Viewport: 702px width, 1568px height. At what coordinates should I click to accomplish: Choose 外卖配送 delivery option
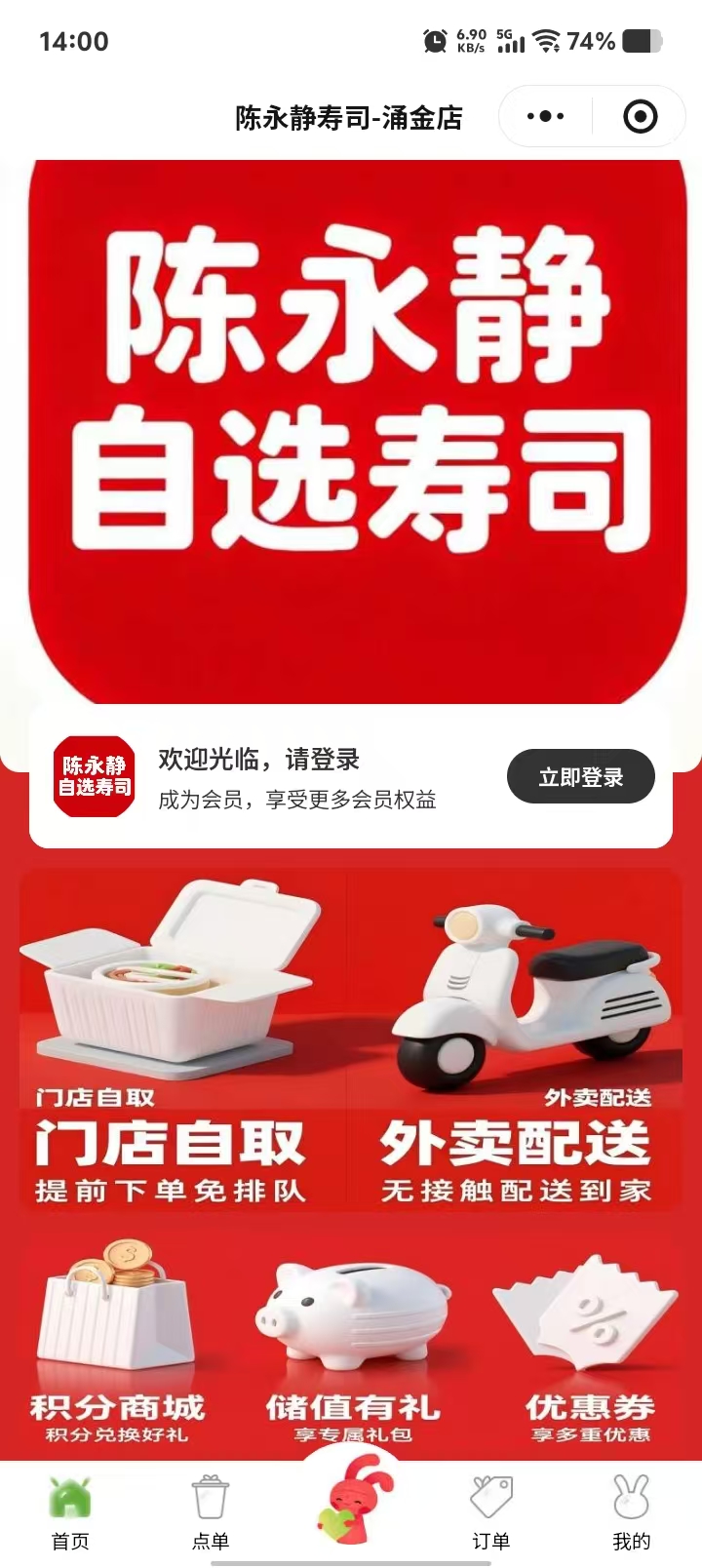click(x=515, y=1039)
